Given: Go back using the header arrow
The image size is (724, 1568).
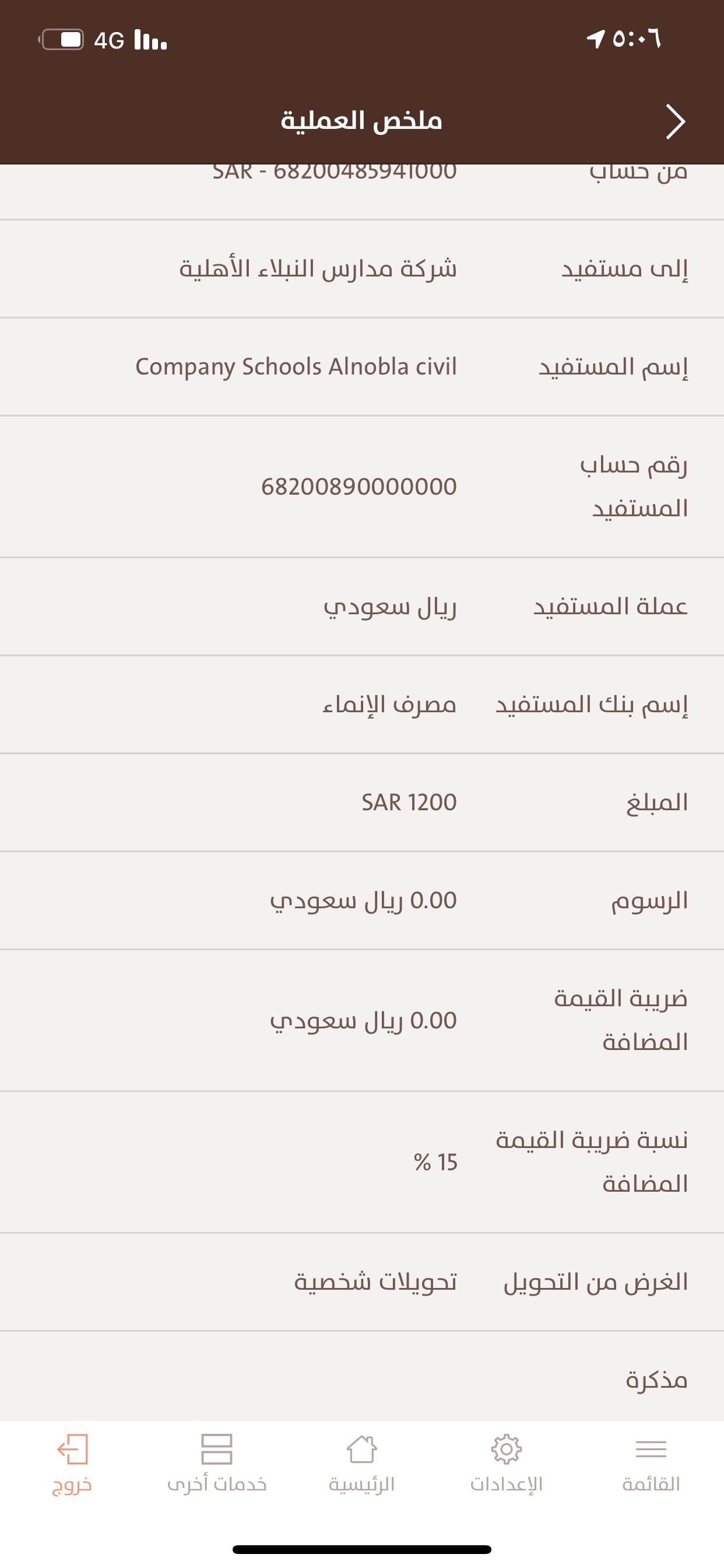Looking at the screenshot, I should [x=676, y=122].
